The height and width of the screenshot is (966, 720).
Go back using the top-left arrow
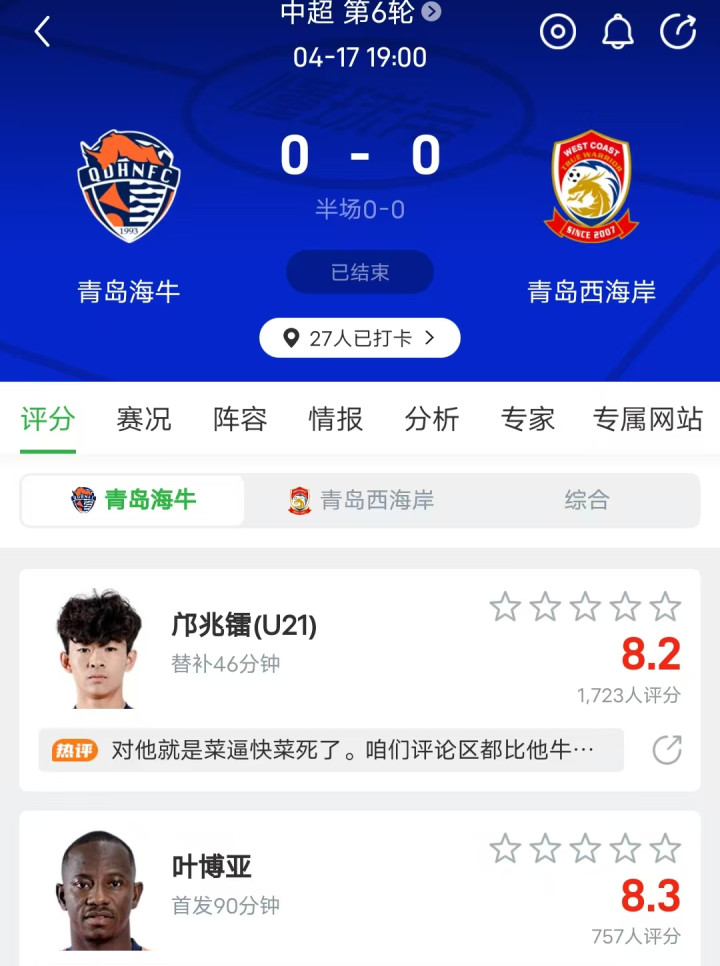(x=42, y=32)
